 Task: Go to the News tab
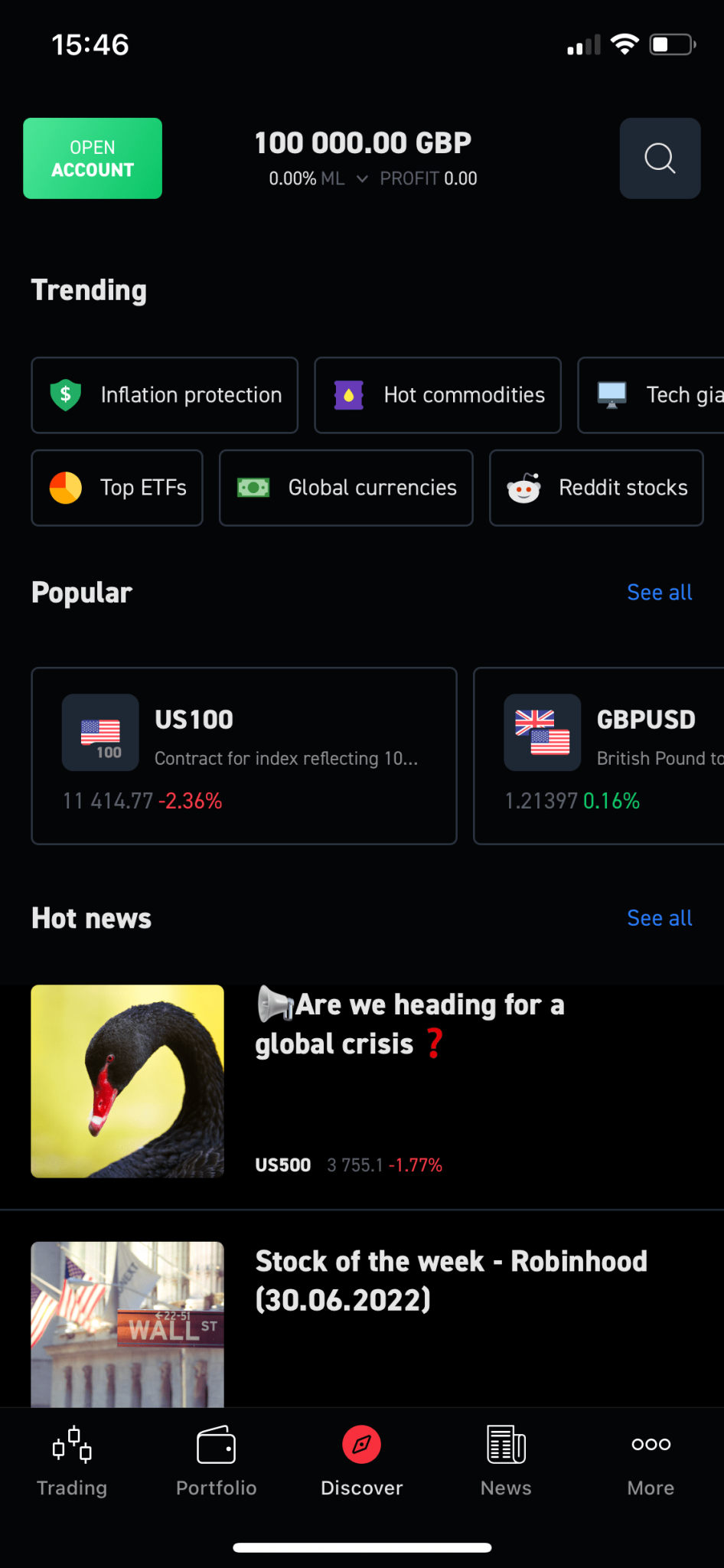click(x=506, y=1461)
